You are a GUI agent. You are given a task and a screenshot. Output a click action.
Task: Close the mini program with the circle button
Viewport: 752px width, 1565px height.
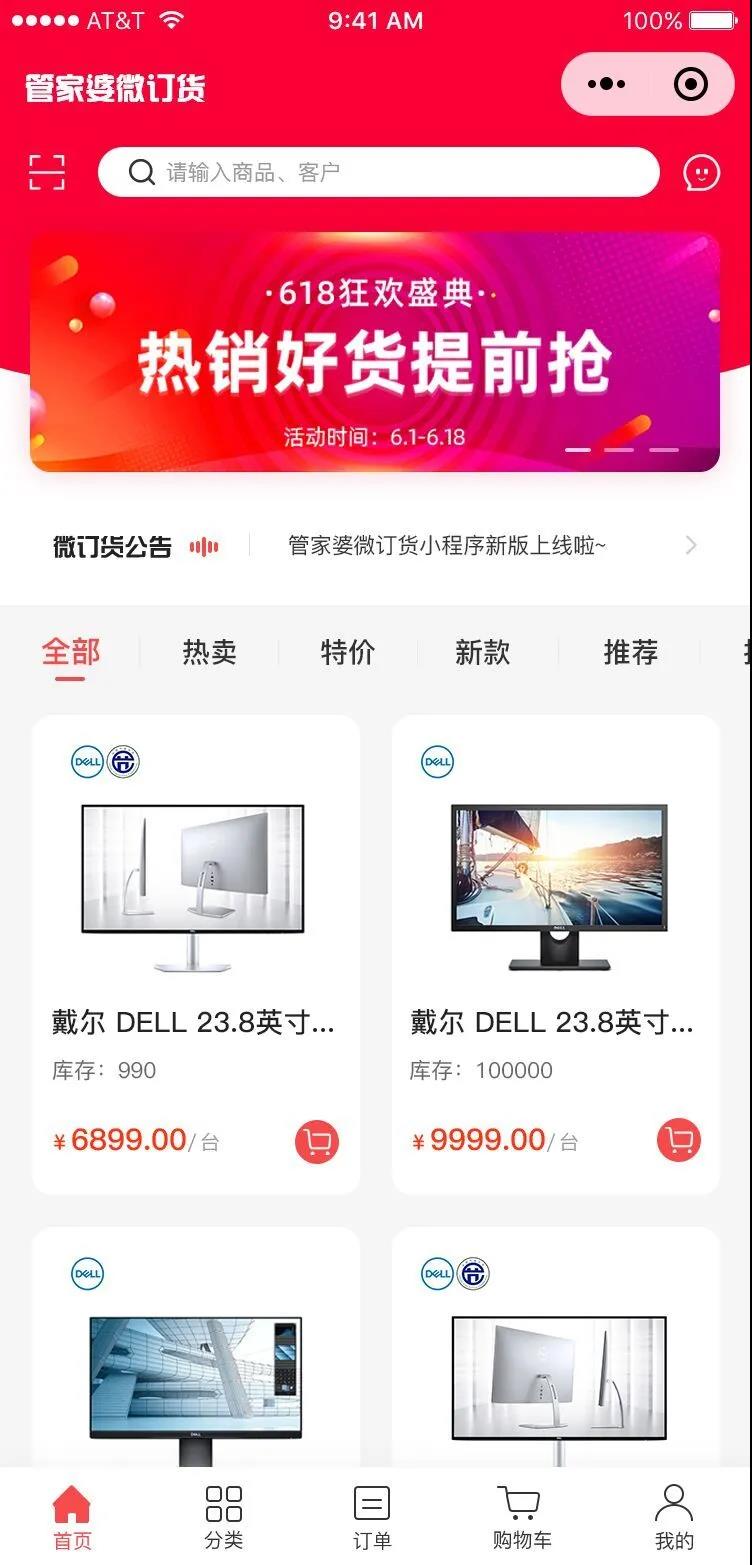(x=691, y=84)
